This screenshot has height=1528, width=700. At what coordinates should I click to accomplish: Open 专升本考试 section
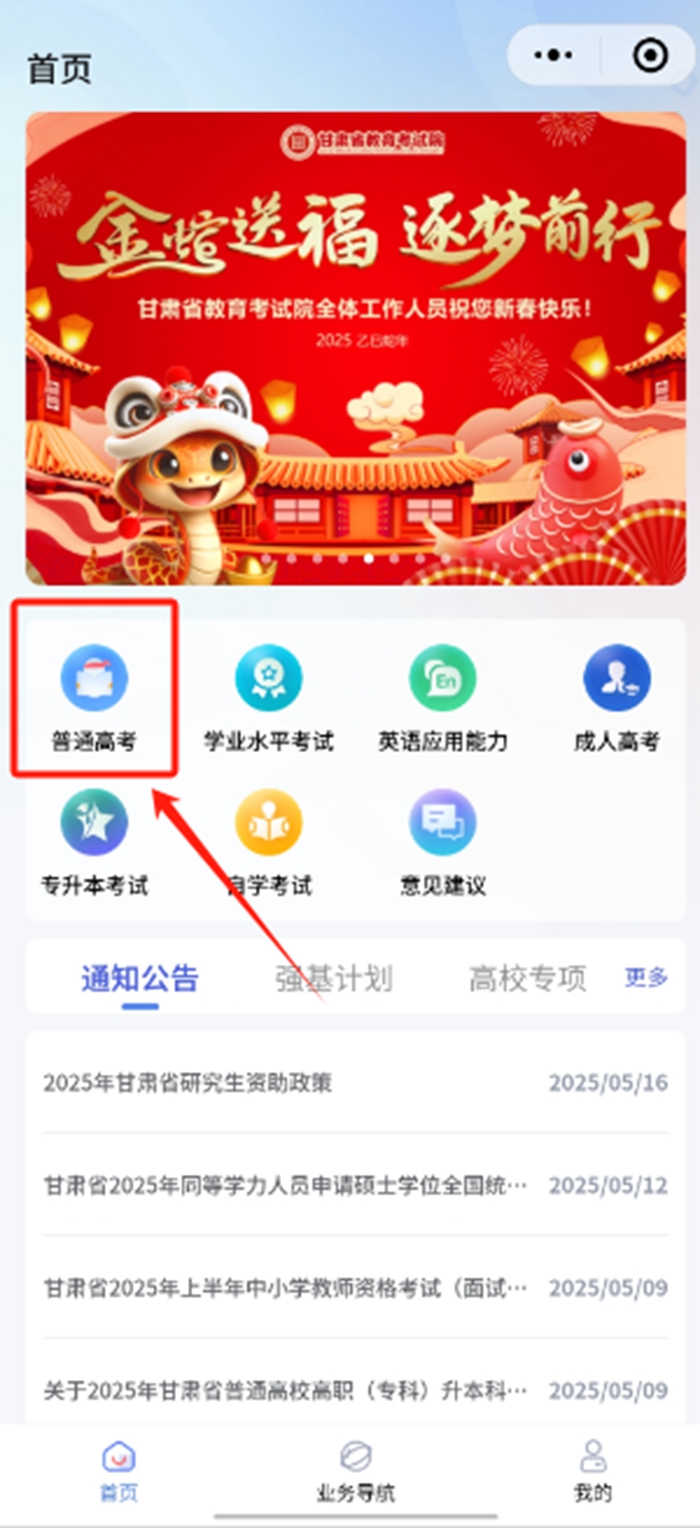[x=94, y=842]
